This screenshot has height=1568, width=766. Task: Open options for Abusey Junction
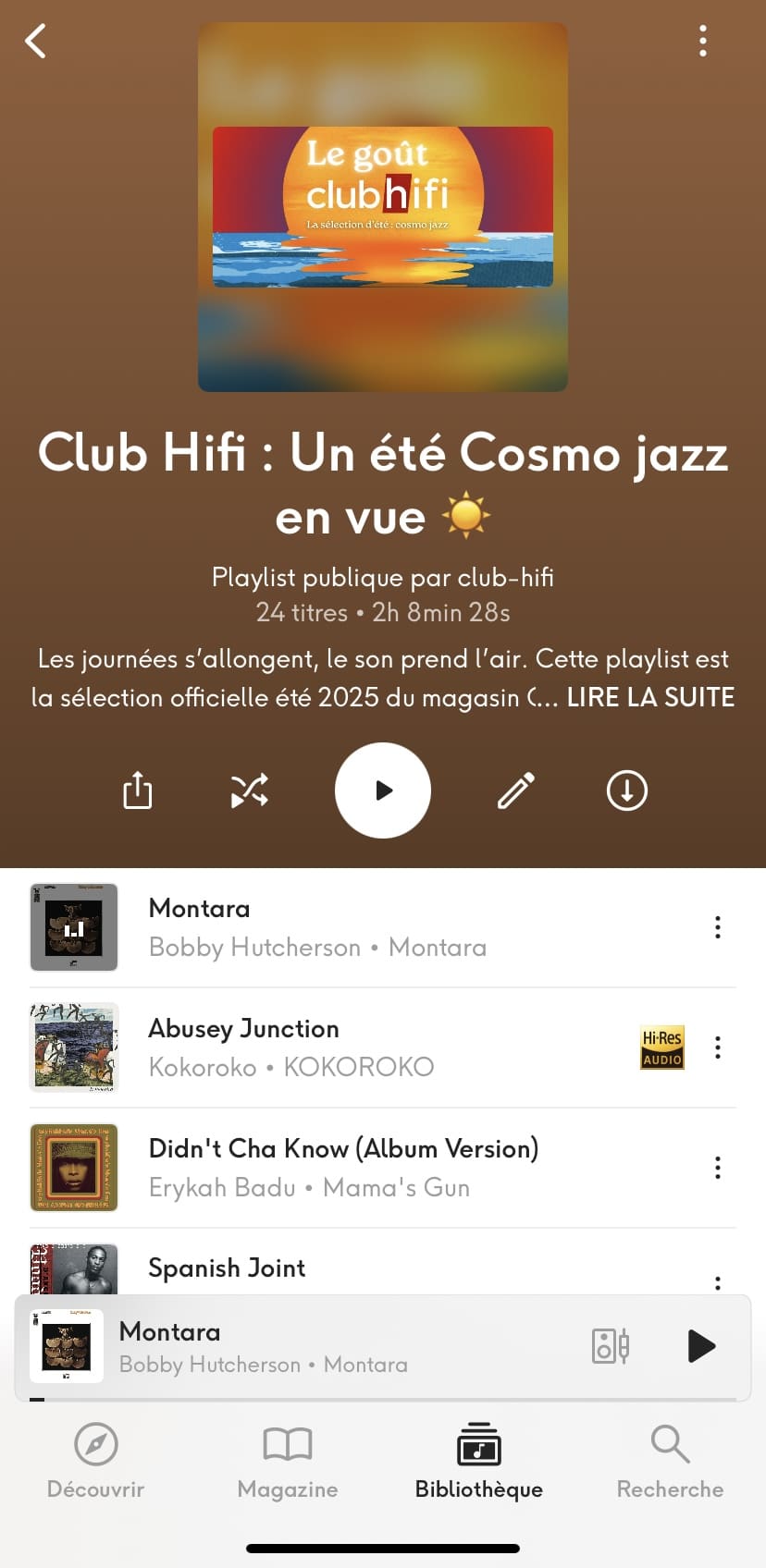point(717,1047)
